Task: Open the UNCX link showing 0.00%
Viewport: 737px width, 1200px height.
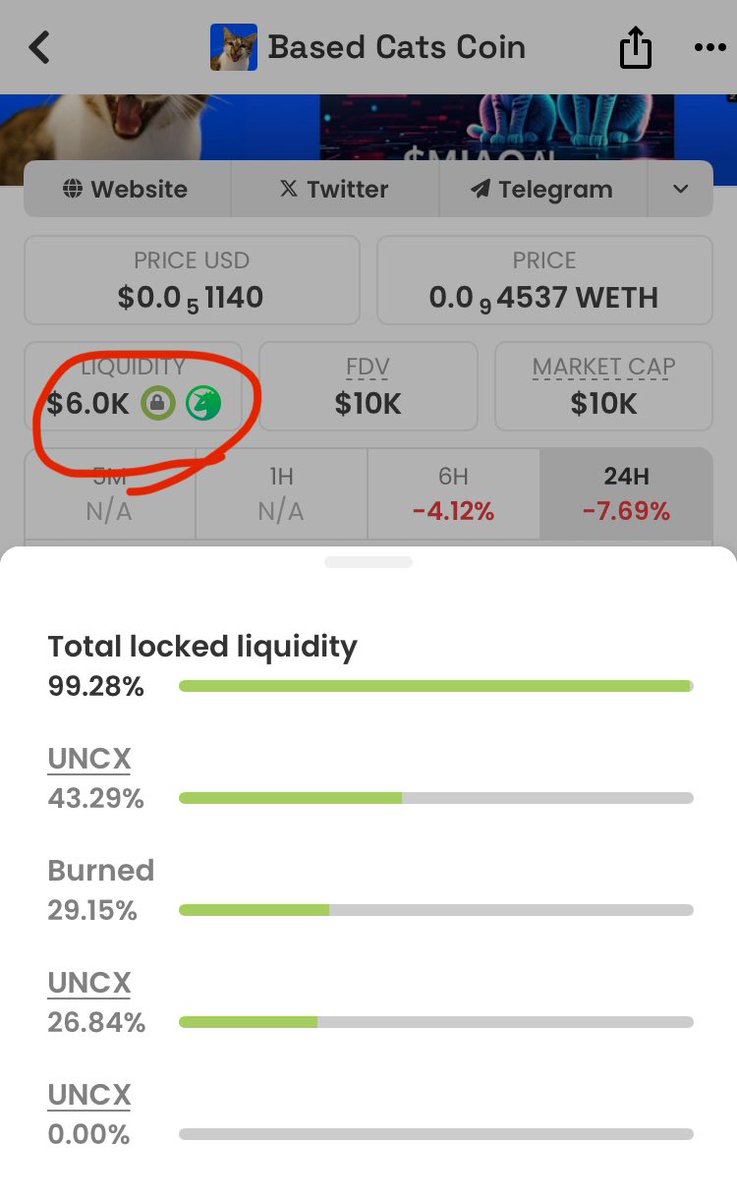Action: pyautogui.click(x=89, y=1095)
